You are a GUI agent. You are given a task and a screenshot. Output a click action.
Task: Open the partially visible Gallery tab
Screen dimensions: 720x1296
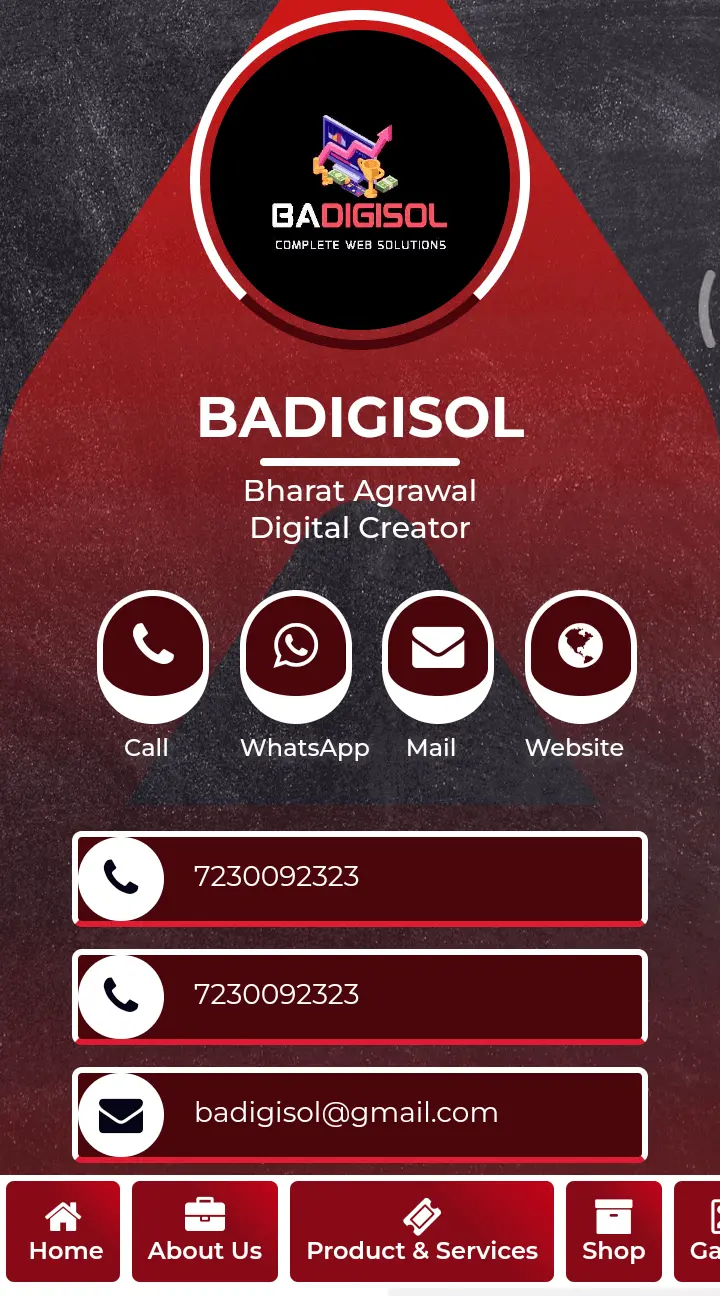[701, 1232]
